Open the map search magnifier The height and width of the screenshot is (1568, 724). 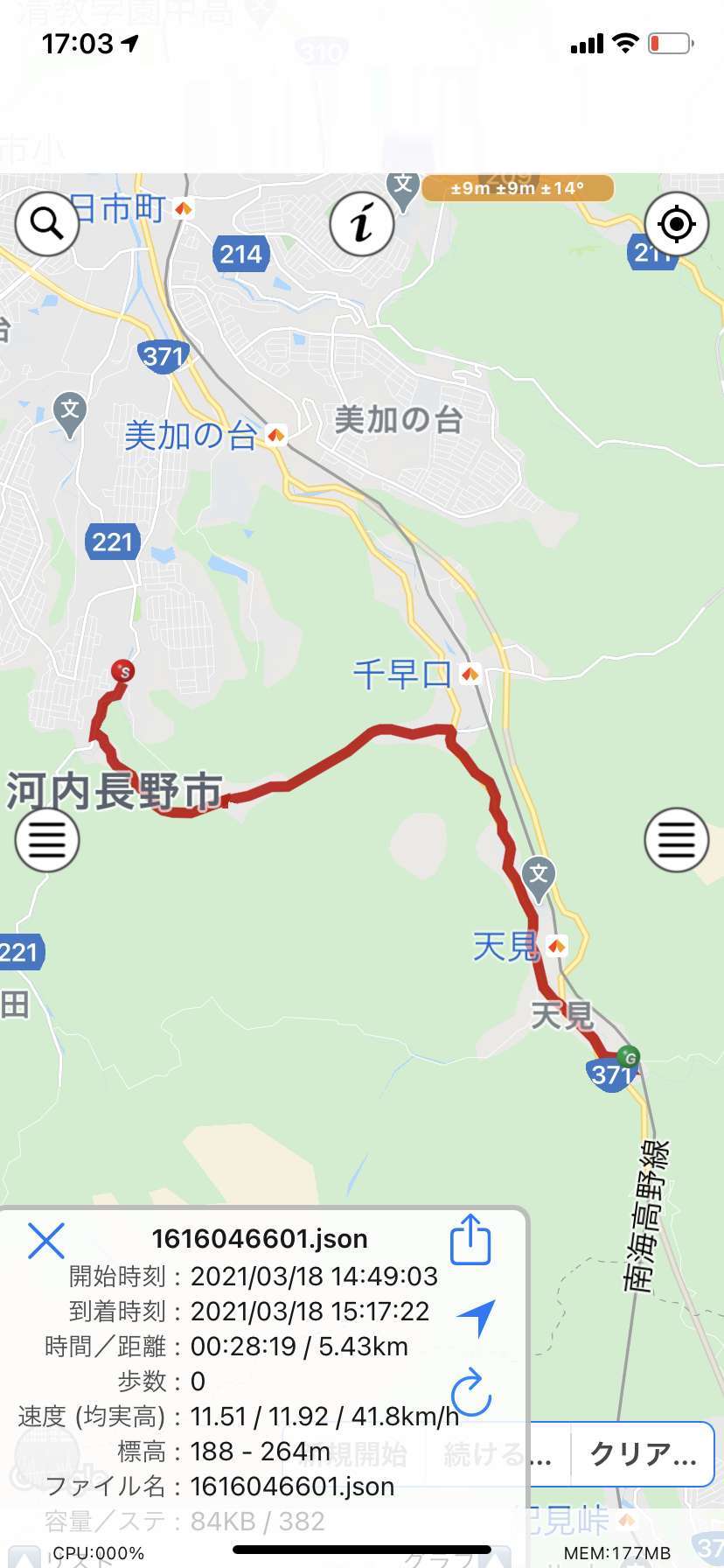pos(47,224)
